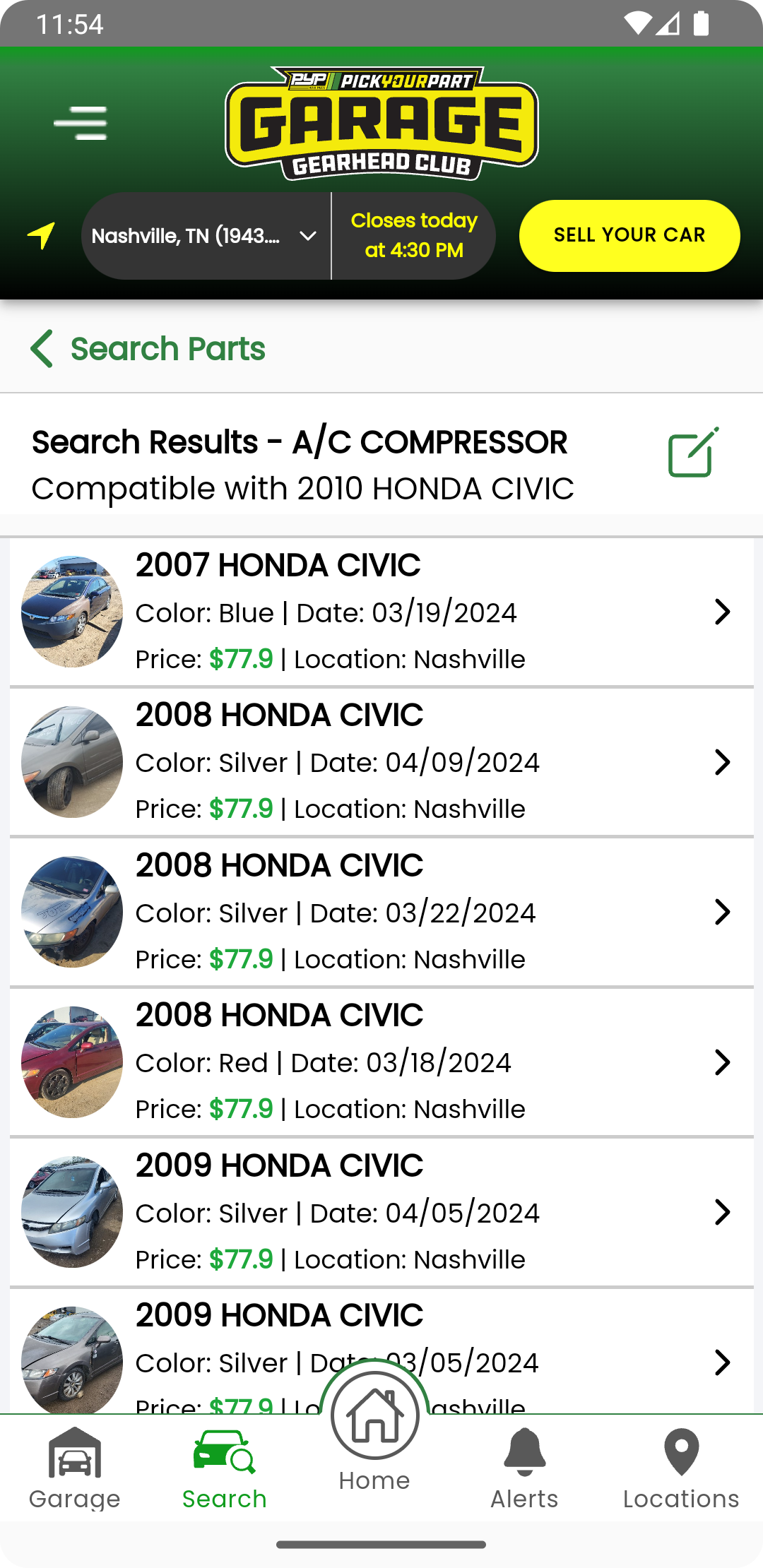Open the 2008 Civic dated 03/22/2024

[381, 912]
